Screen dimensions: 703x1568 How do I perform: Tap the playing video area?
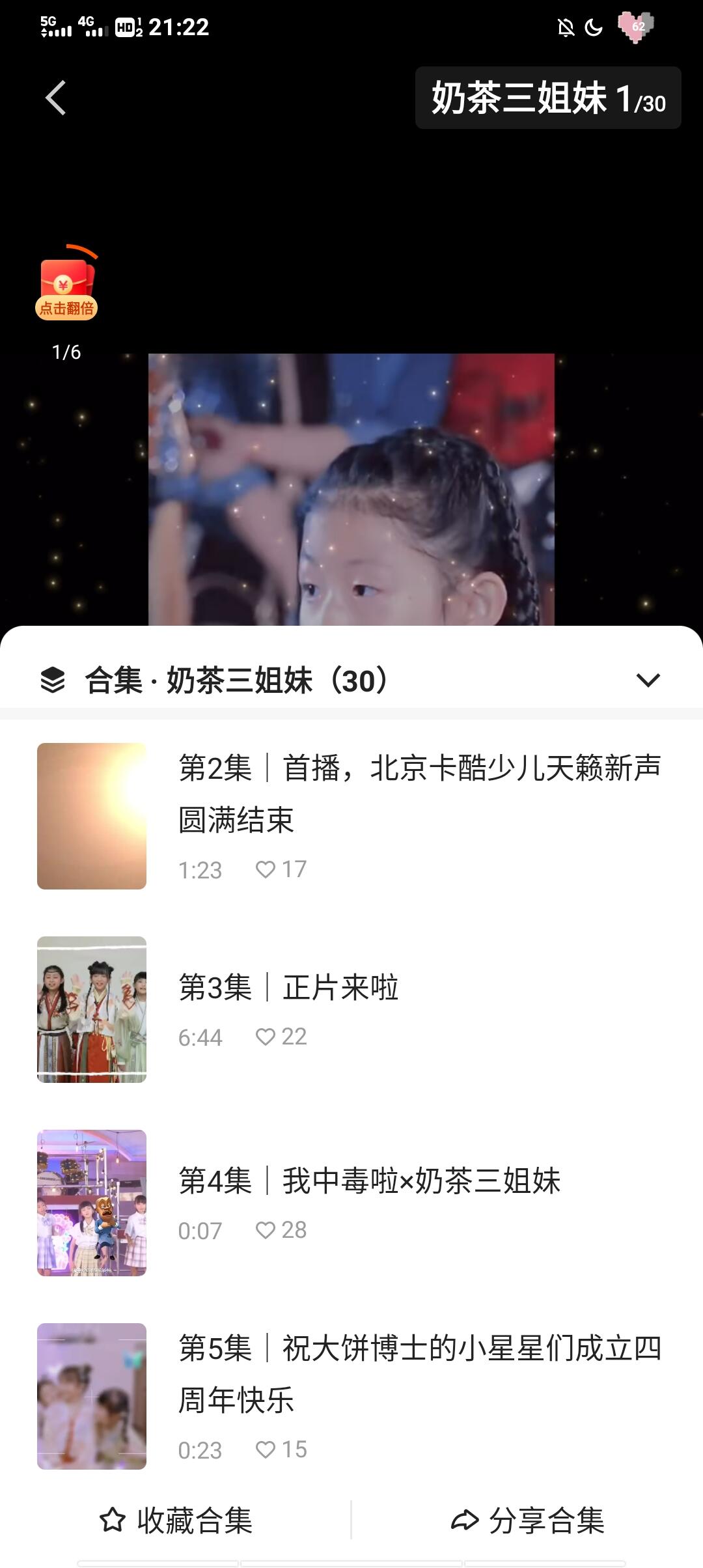(x=351, y=488)
